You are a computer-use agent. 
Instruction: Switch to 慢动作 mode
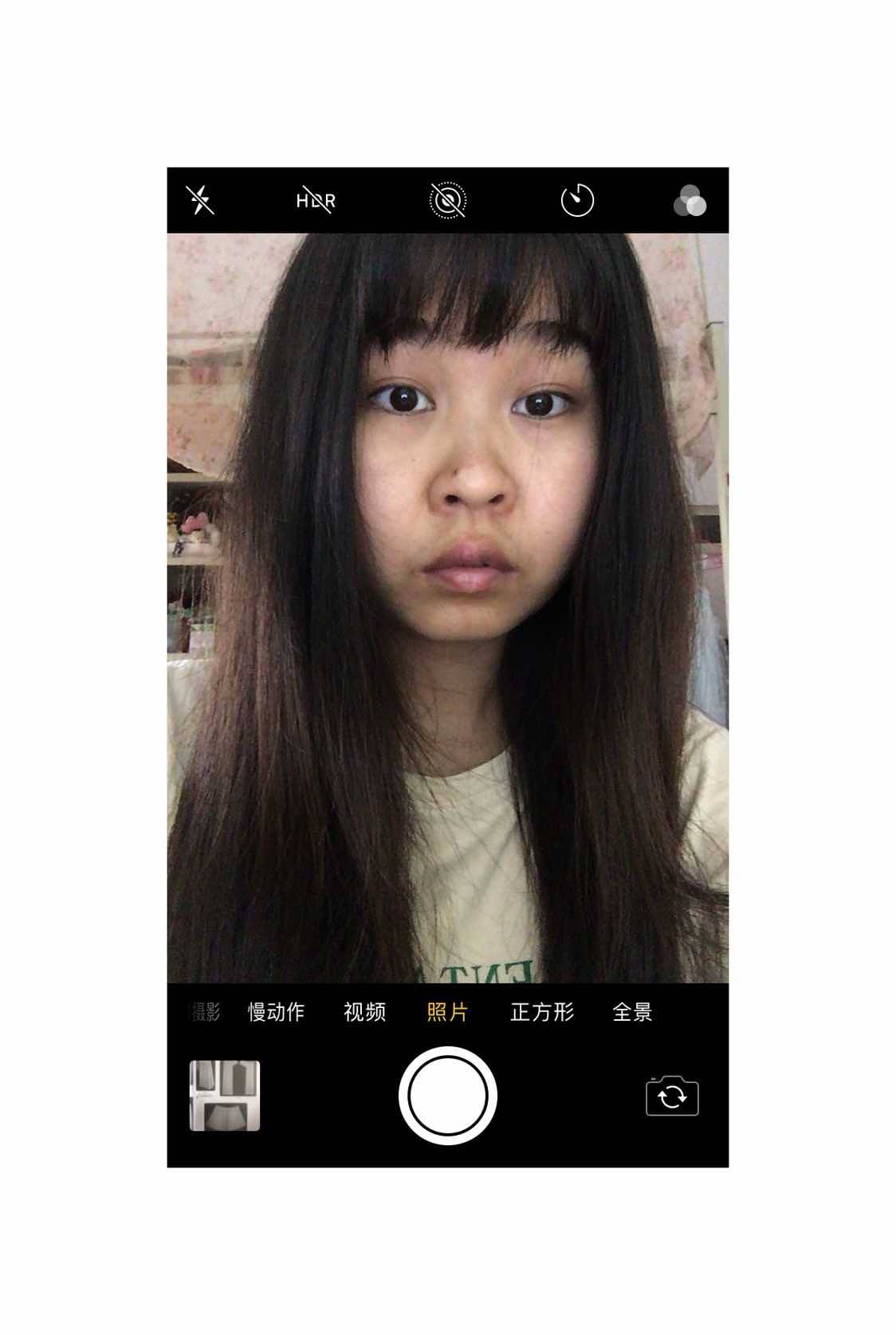click(276, 1012)
